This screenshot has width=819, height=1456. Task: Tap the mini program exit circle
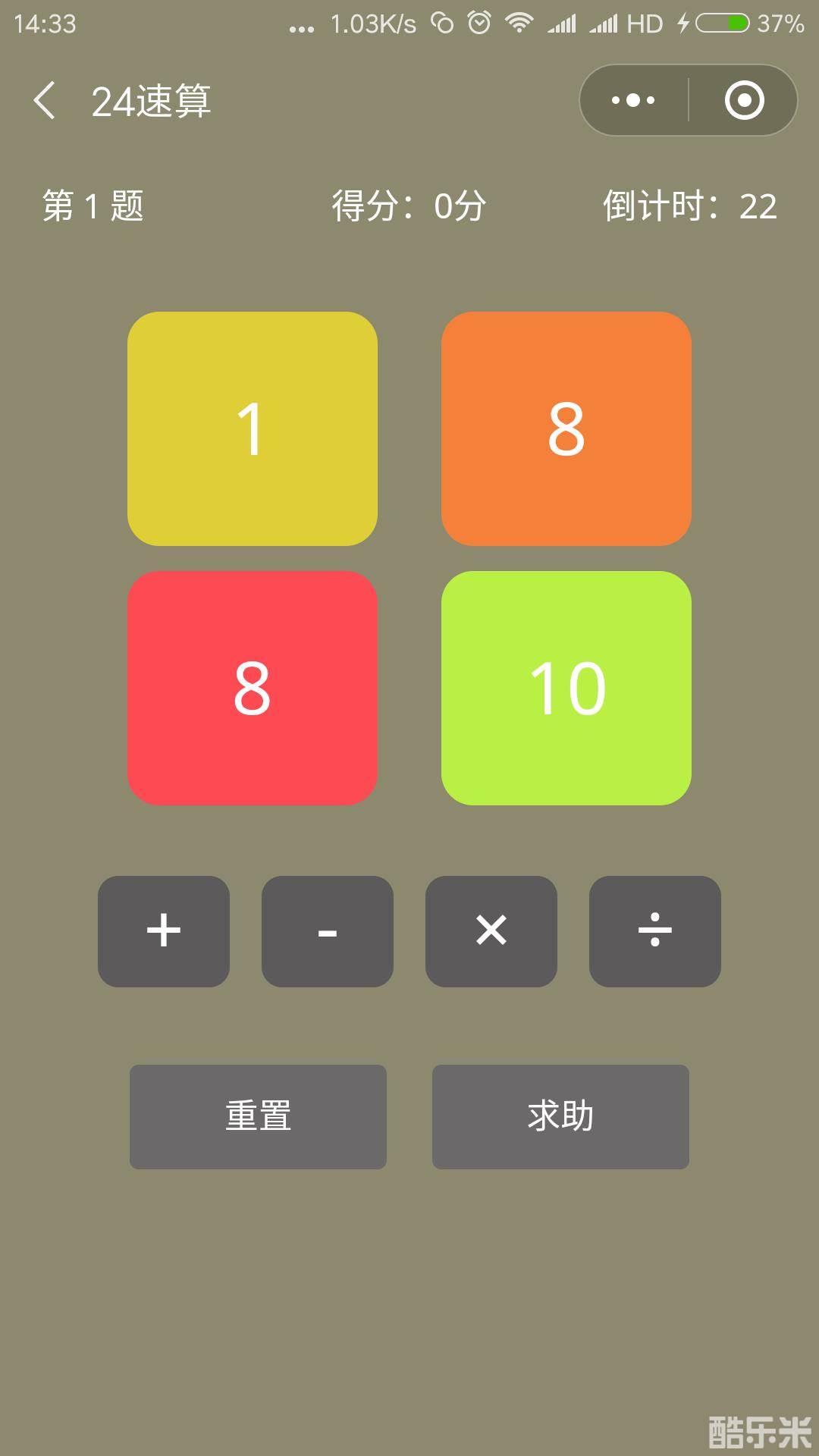pyautogui.click(x=744, y=99)
